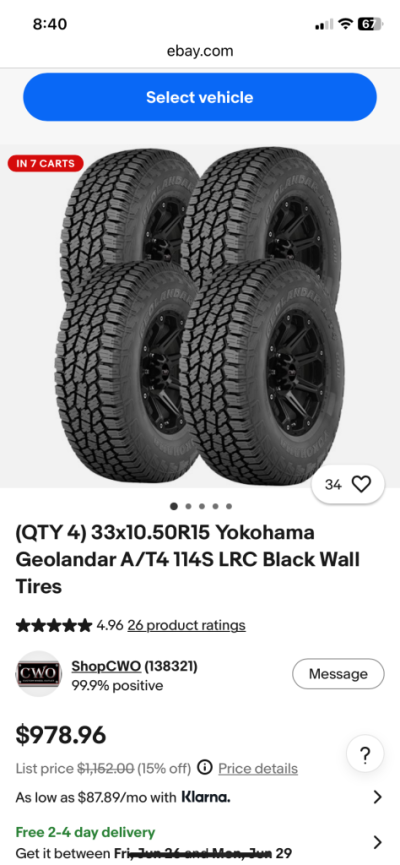This screenshot has width=400, height=865.
Task: Expand Klarna monthly payment options
Action: (200, 797)
